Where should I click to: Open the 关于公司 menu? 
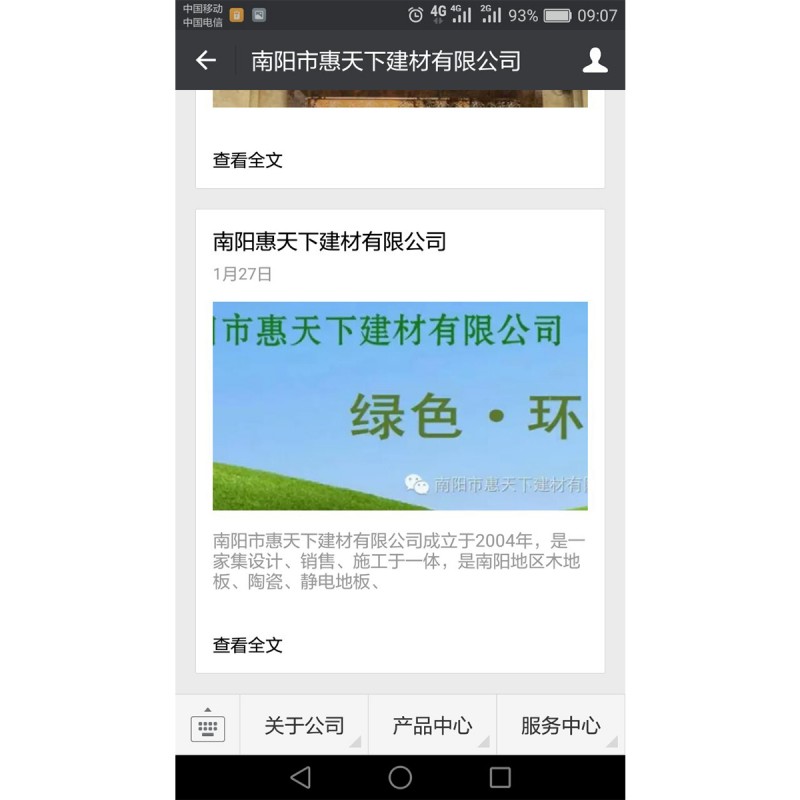pos(304,726)
